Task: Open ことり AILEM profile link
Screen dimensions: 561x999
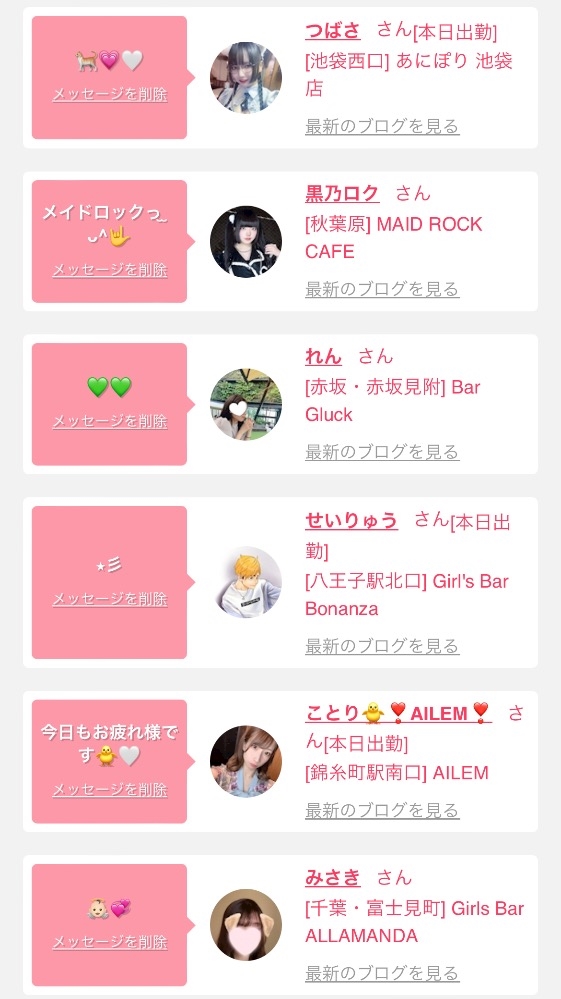Action: coord(398,713)
